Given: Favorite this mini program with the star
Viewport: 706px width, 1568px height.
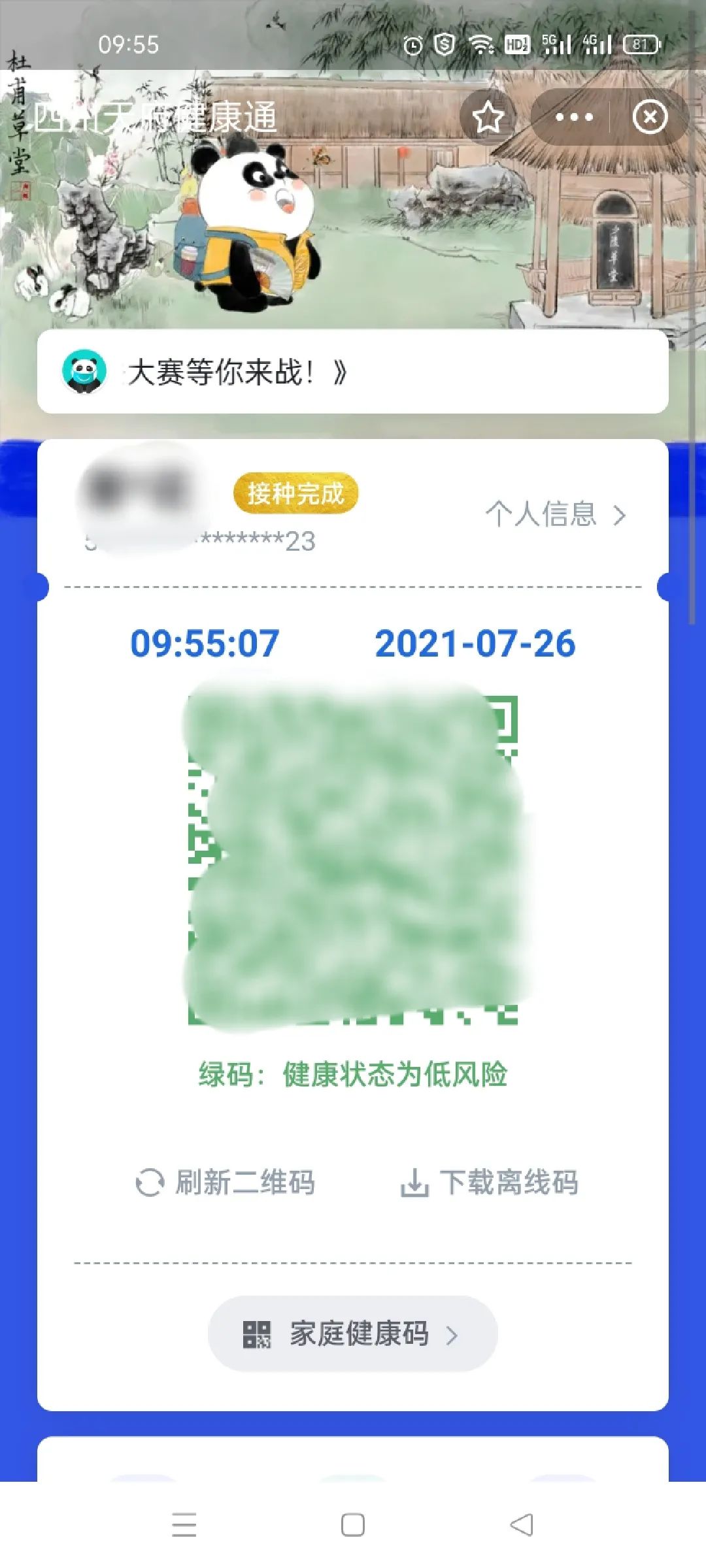Looking at the screenshot, I should 488,118.
